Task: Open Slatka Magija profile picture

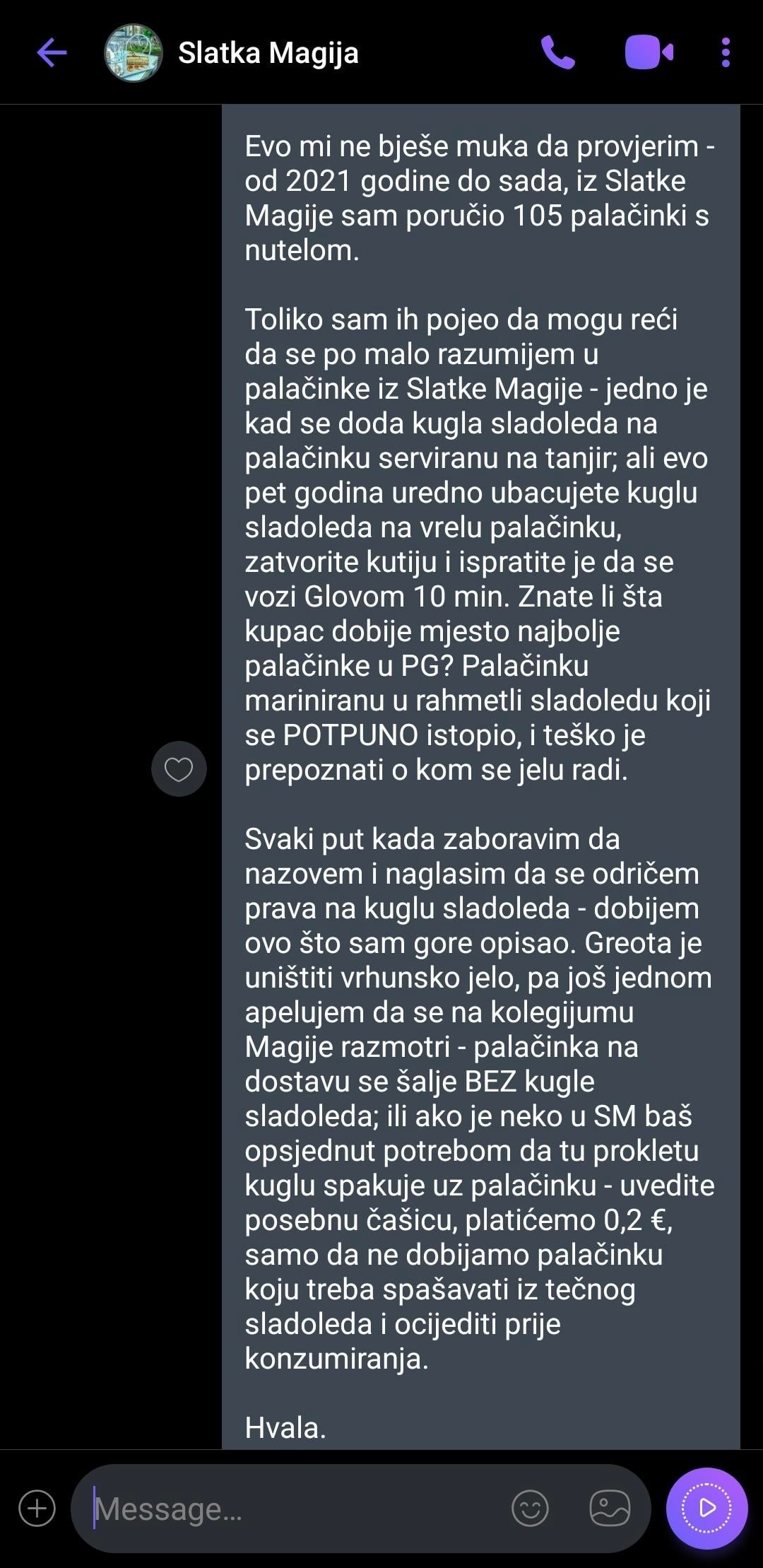Action: [x=134, y=53]
